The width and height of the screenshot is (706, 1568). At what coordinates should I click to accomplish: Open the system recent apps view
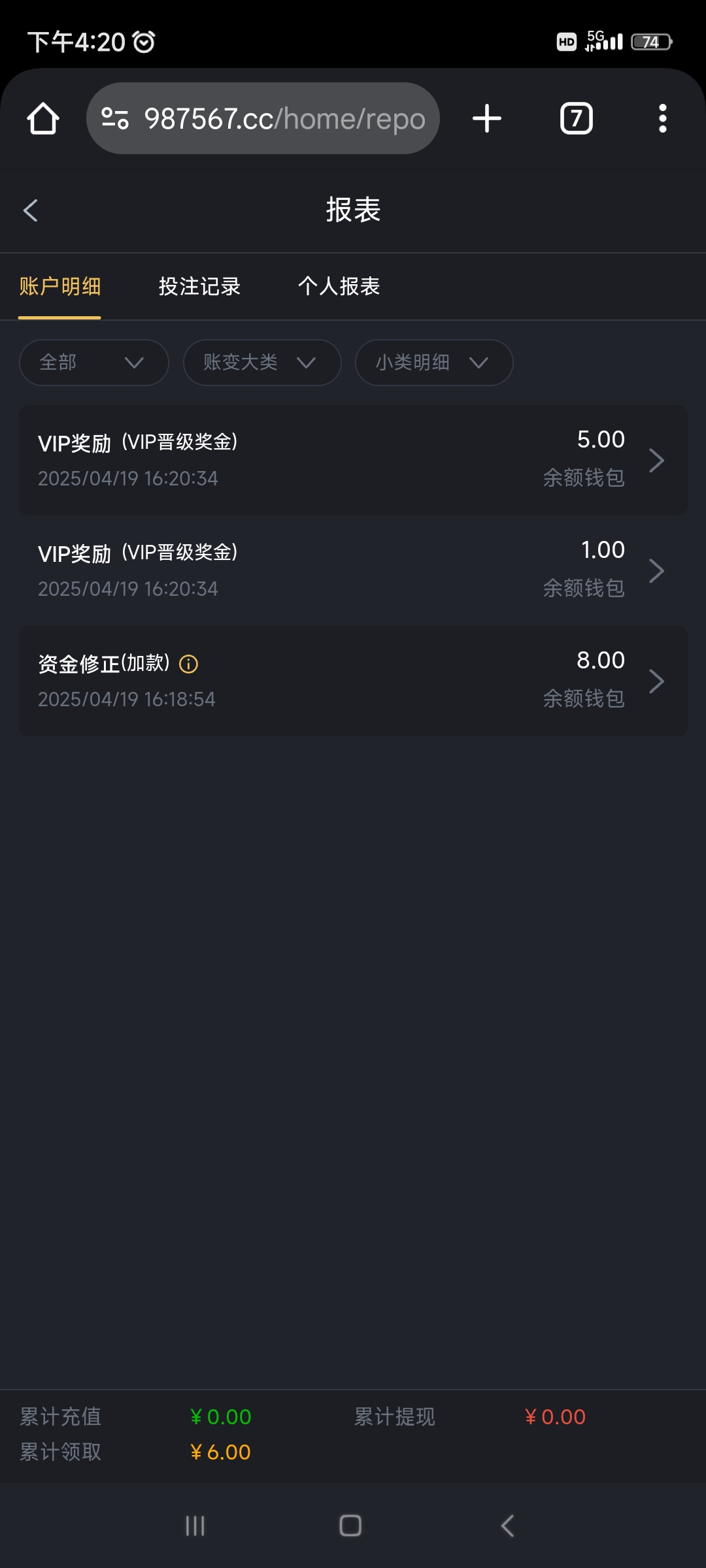point(195,1526)
